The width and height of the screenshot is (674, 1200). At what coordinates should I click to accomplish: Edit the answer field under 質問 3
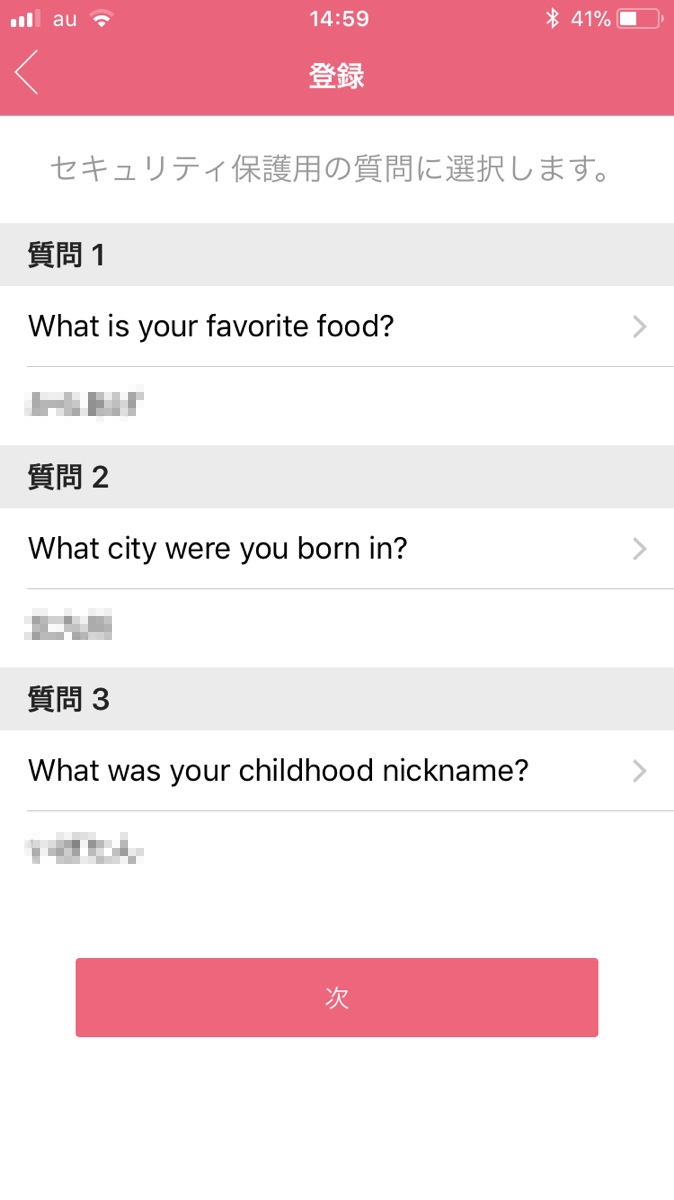pyautogui.click(x=337, y=851)
